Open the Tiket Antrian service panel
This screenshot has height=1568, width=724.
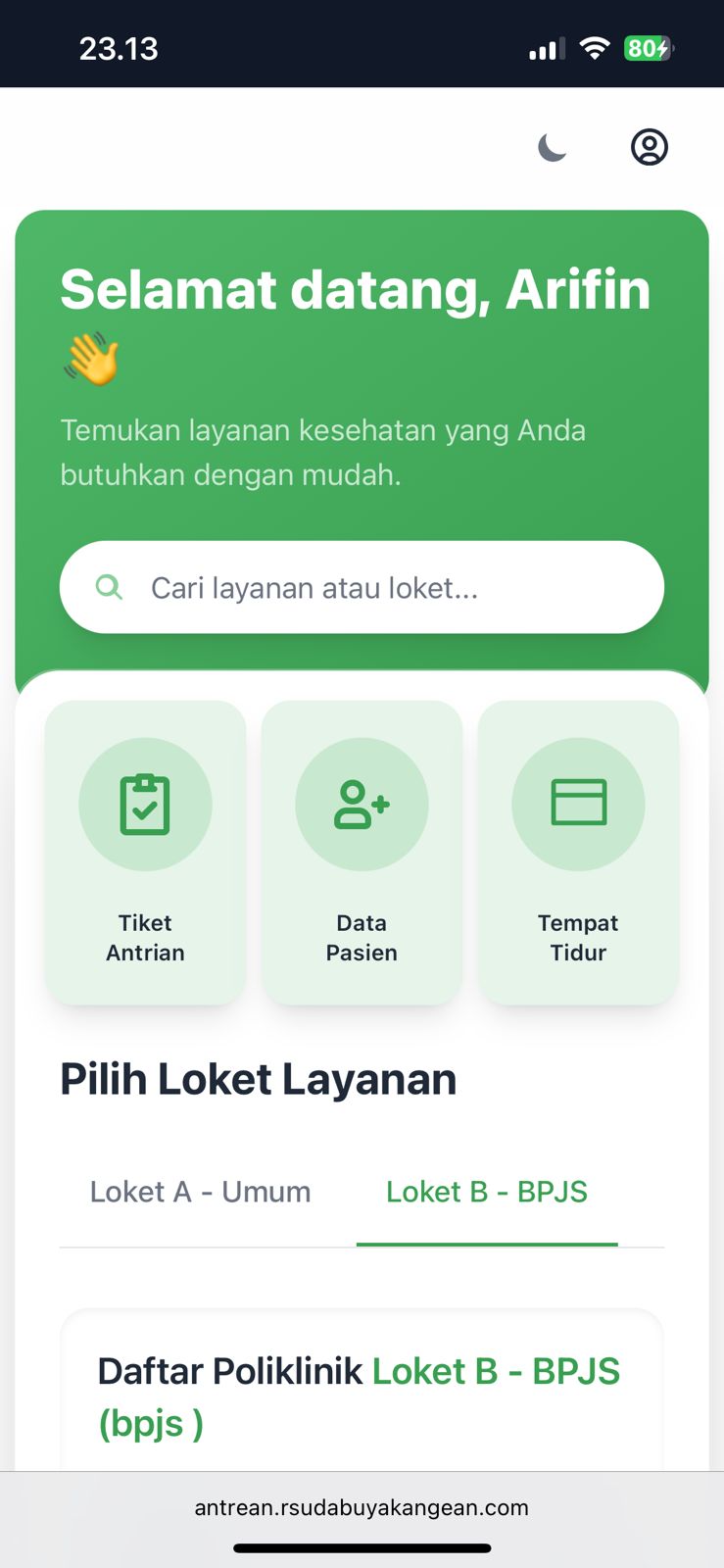pos(145,853)
